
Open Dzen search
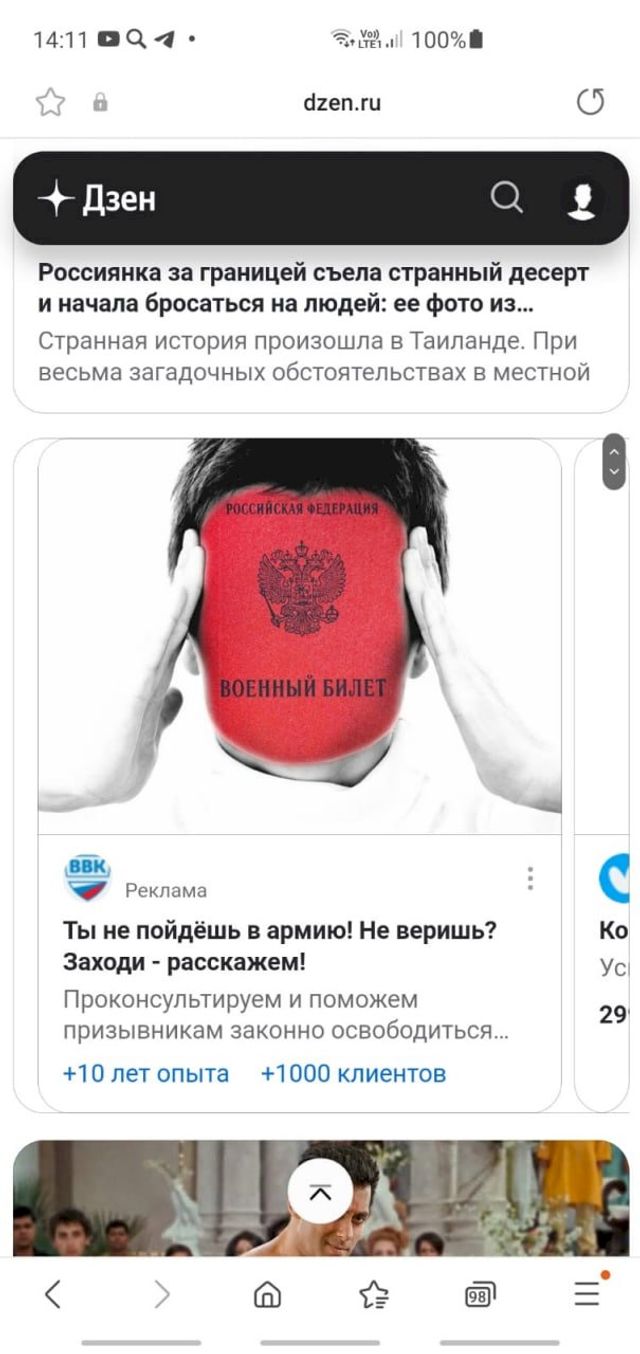[x=507, y=199]
